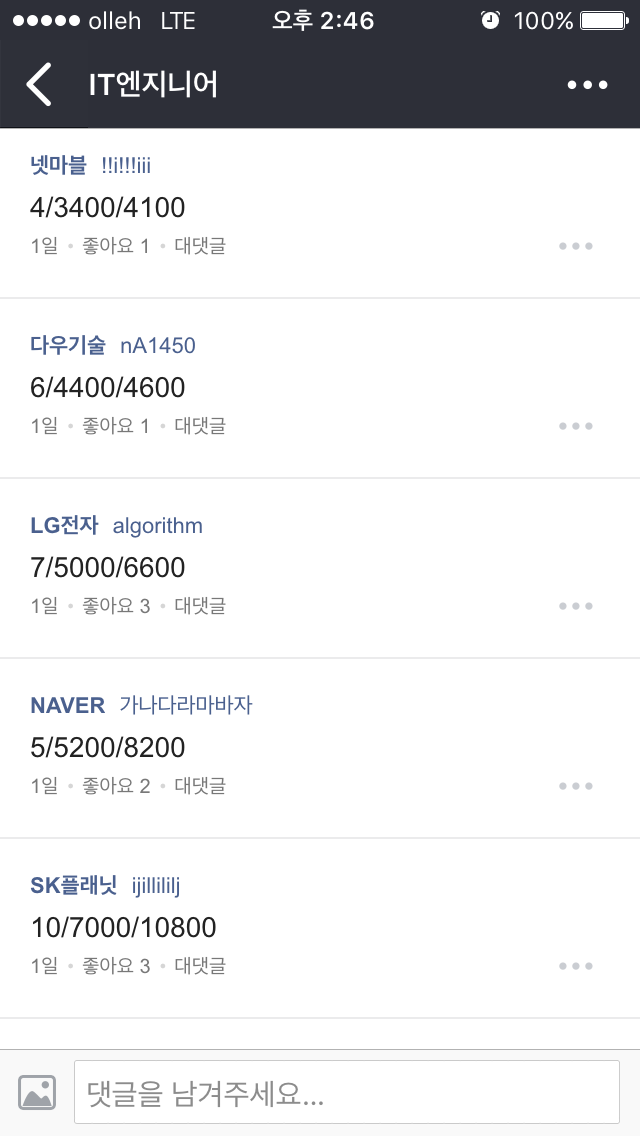Attach a photo to your comment
The height and width of the screenshot is (1136, 640).
[x=37, y=1092]
